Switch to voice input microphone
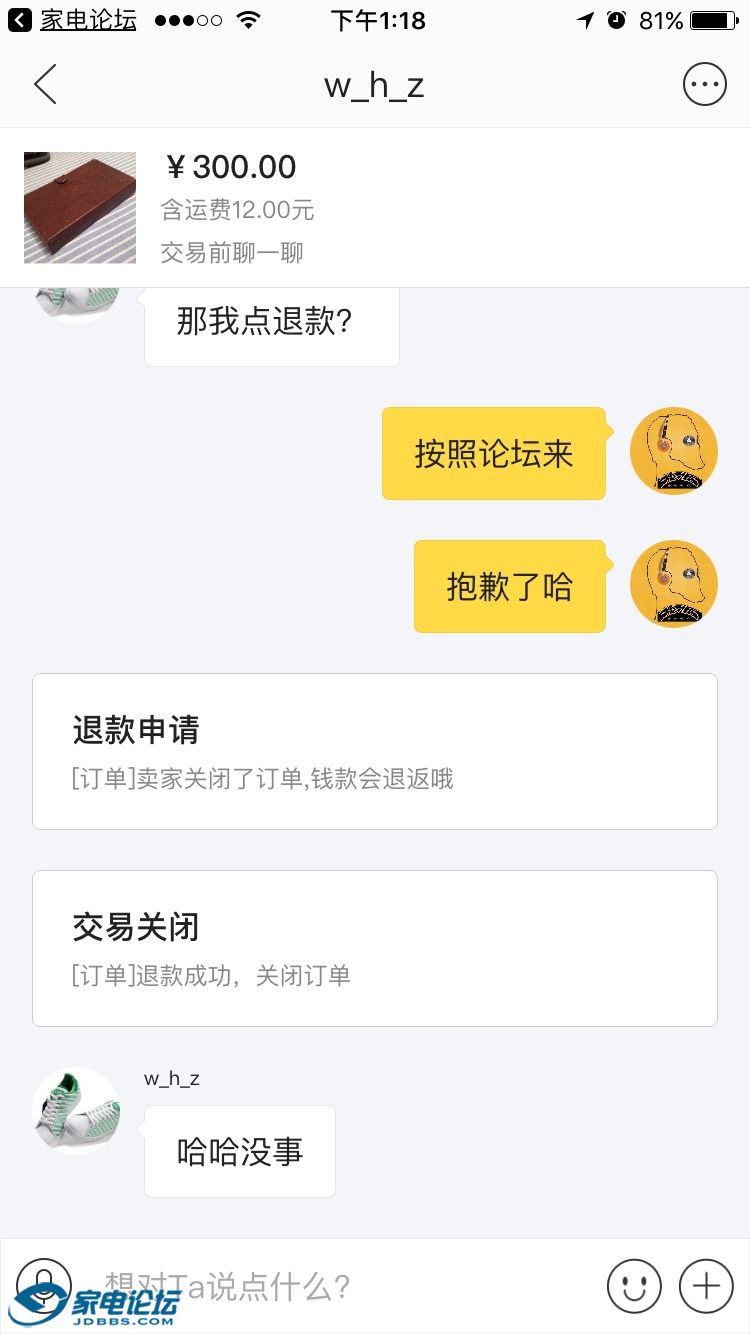Image resolution: width=750 pixels, height=1334 pixels. click(44, 1280)
